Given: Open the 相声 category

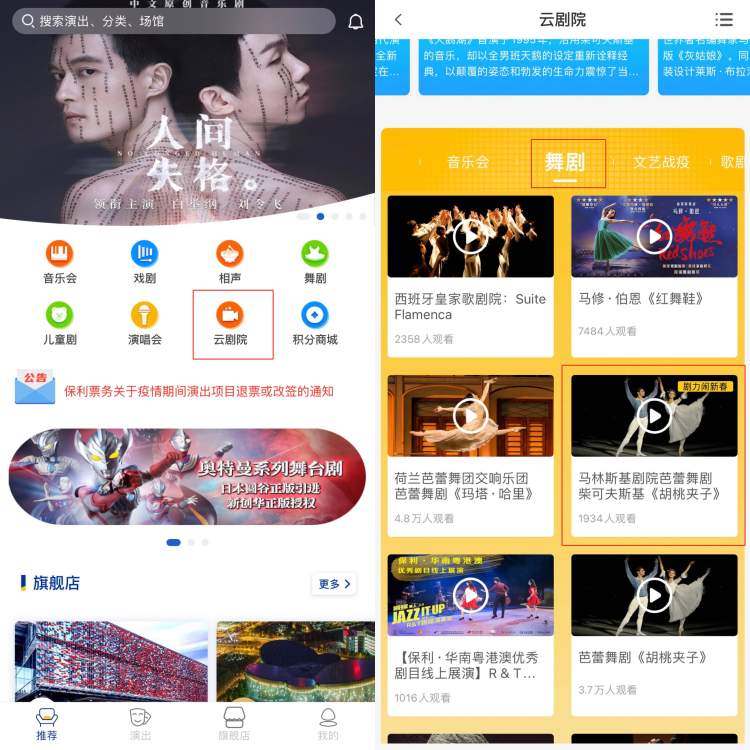Looking at the screenshot, I should [230, 254].
